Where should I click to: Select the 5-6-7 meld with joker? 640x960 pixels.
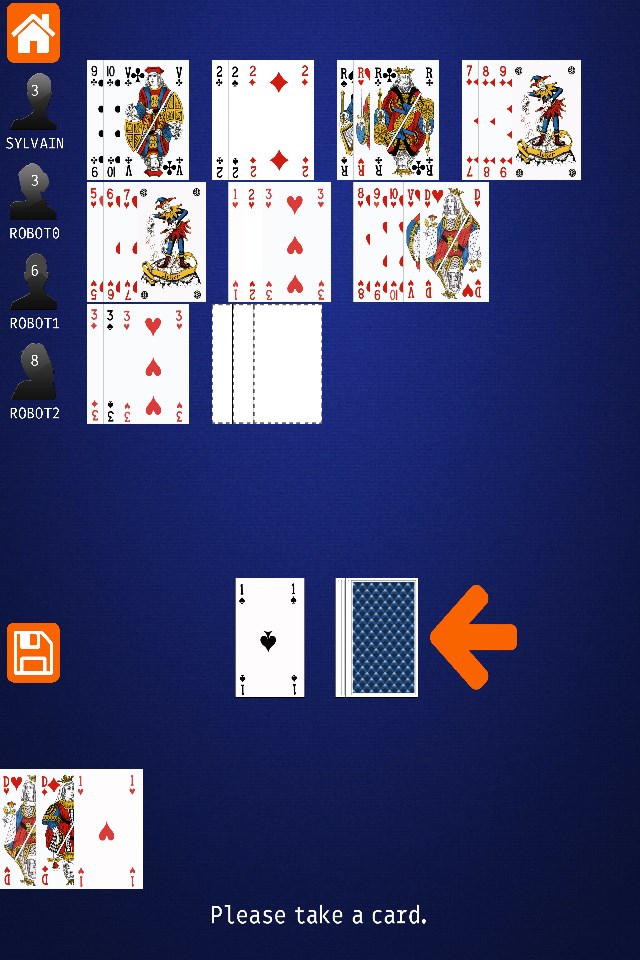146,242
